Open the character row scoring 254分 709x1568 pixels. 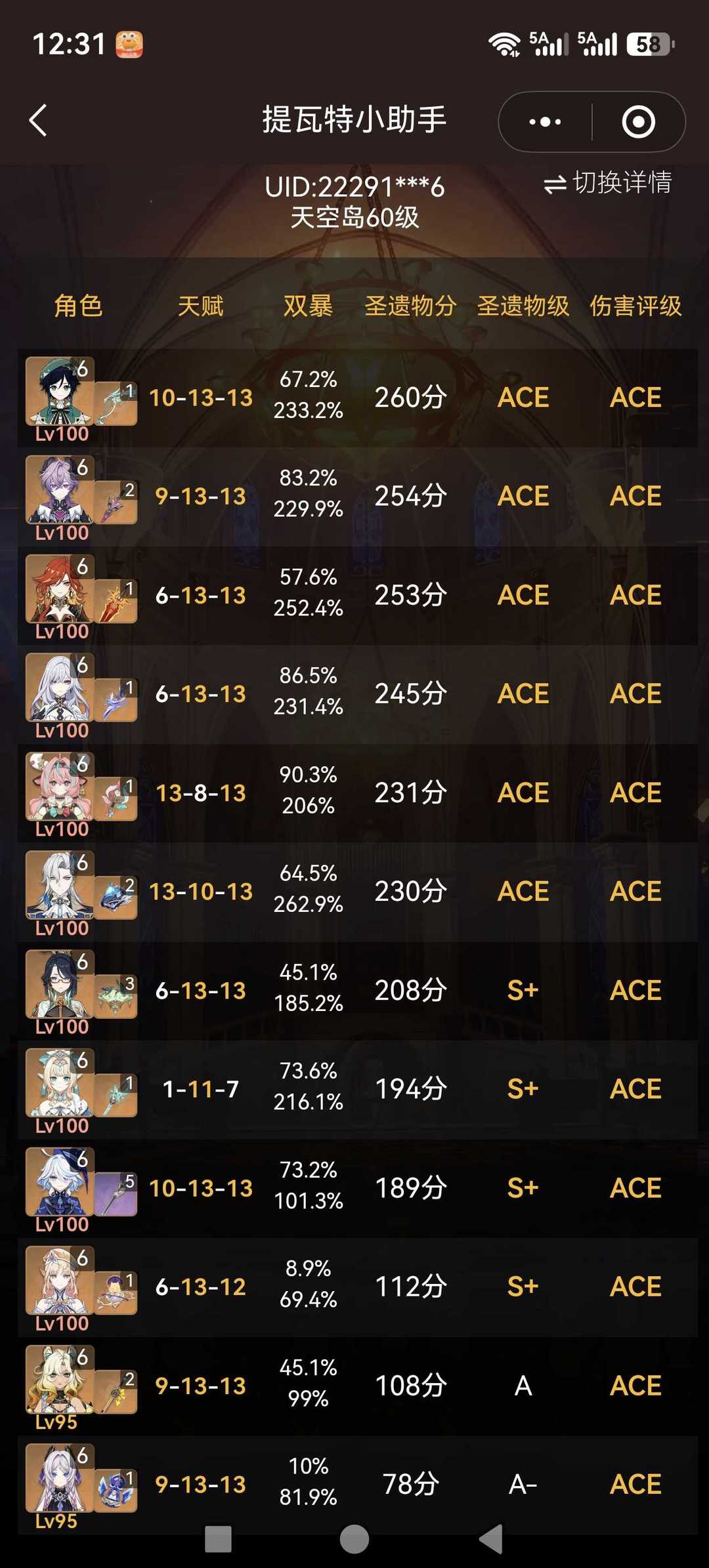[357, 497]
